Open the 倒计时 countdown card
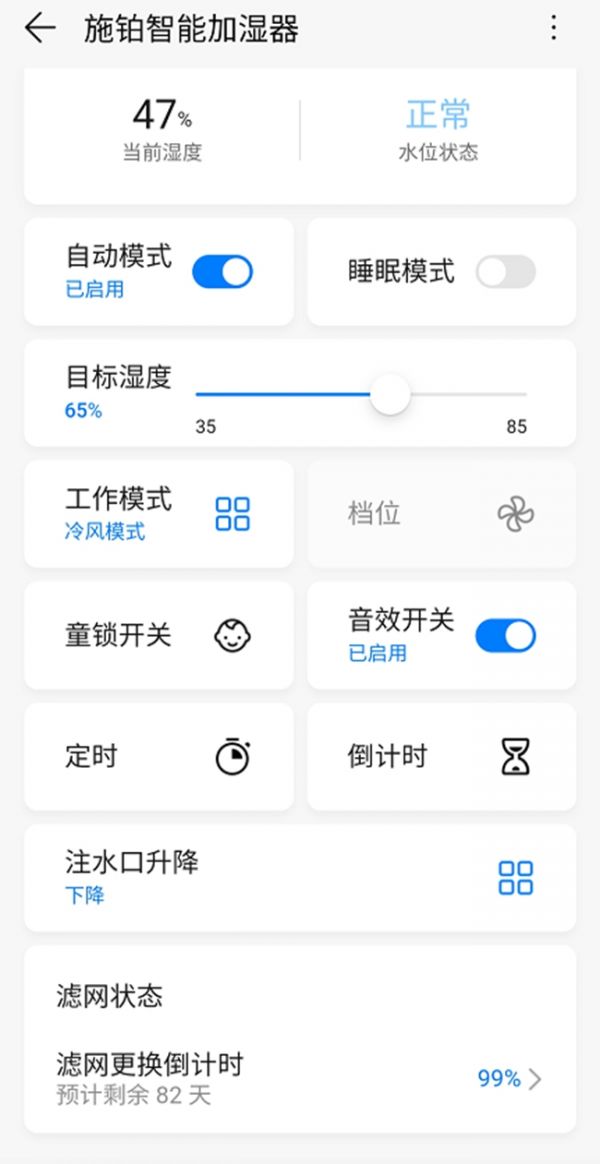This screenshot has width=600, height=1164. point(441,756)
